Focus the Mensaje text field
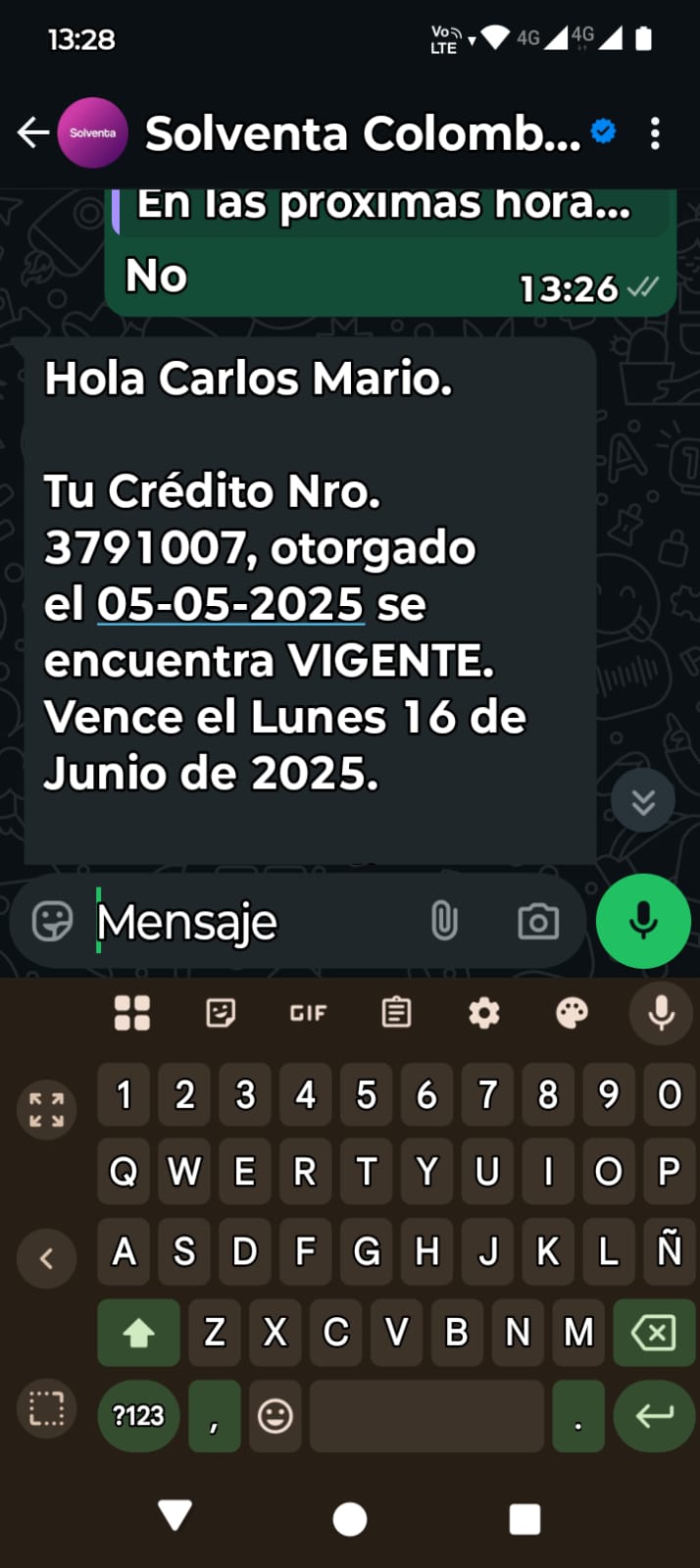Screen dimensions: 700x1568 (245, 922)
